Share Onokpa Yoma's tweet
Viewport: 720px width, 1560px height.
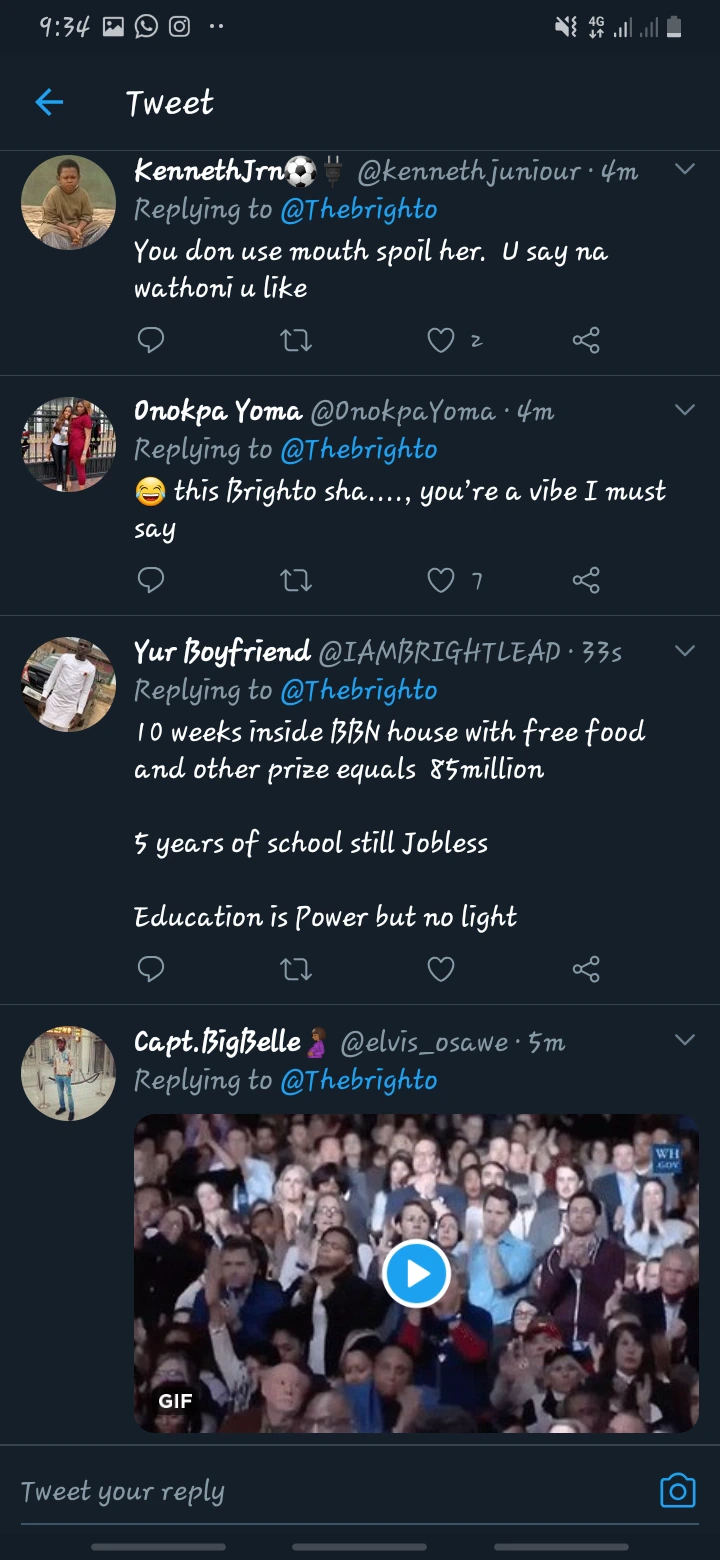click(x=586, y=580)
